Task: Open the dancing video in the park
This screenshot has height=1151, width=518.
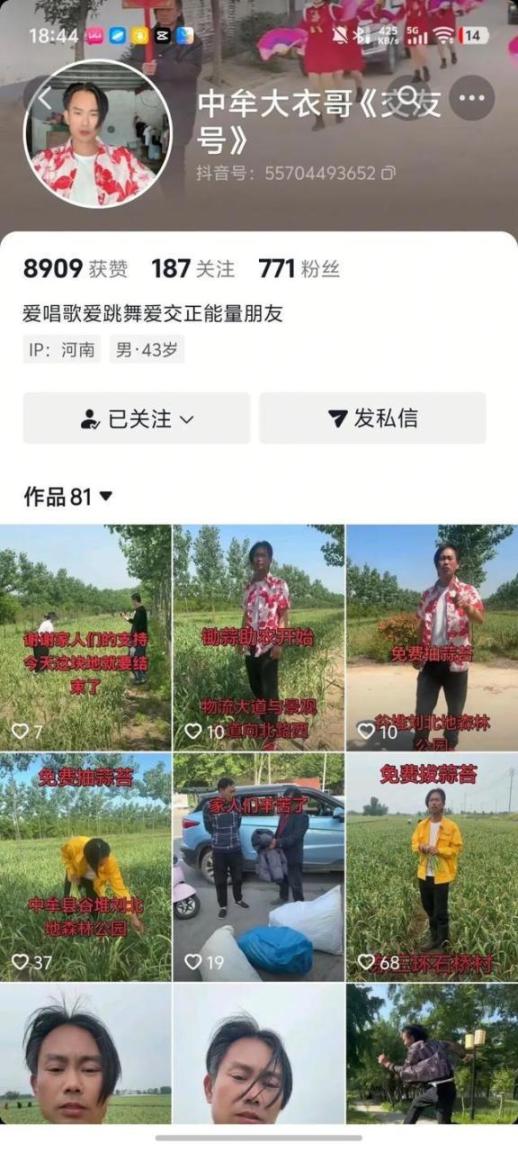Action: pos(432,1054)
